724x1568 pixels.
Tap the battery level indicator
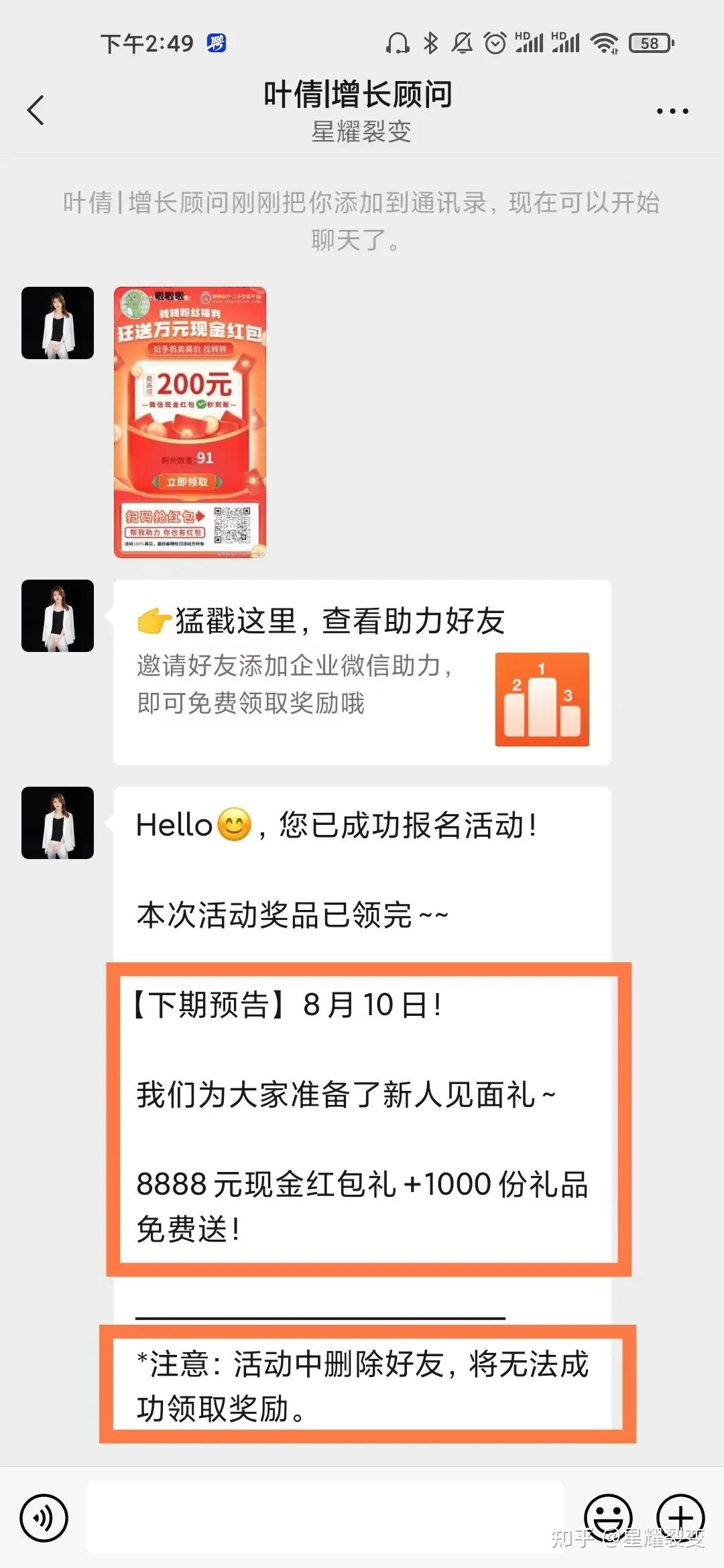646,43
